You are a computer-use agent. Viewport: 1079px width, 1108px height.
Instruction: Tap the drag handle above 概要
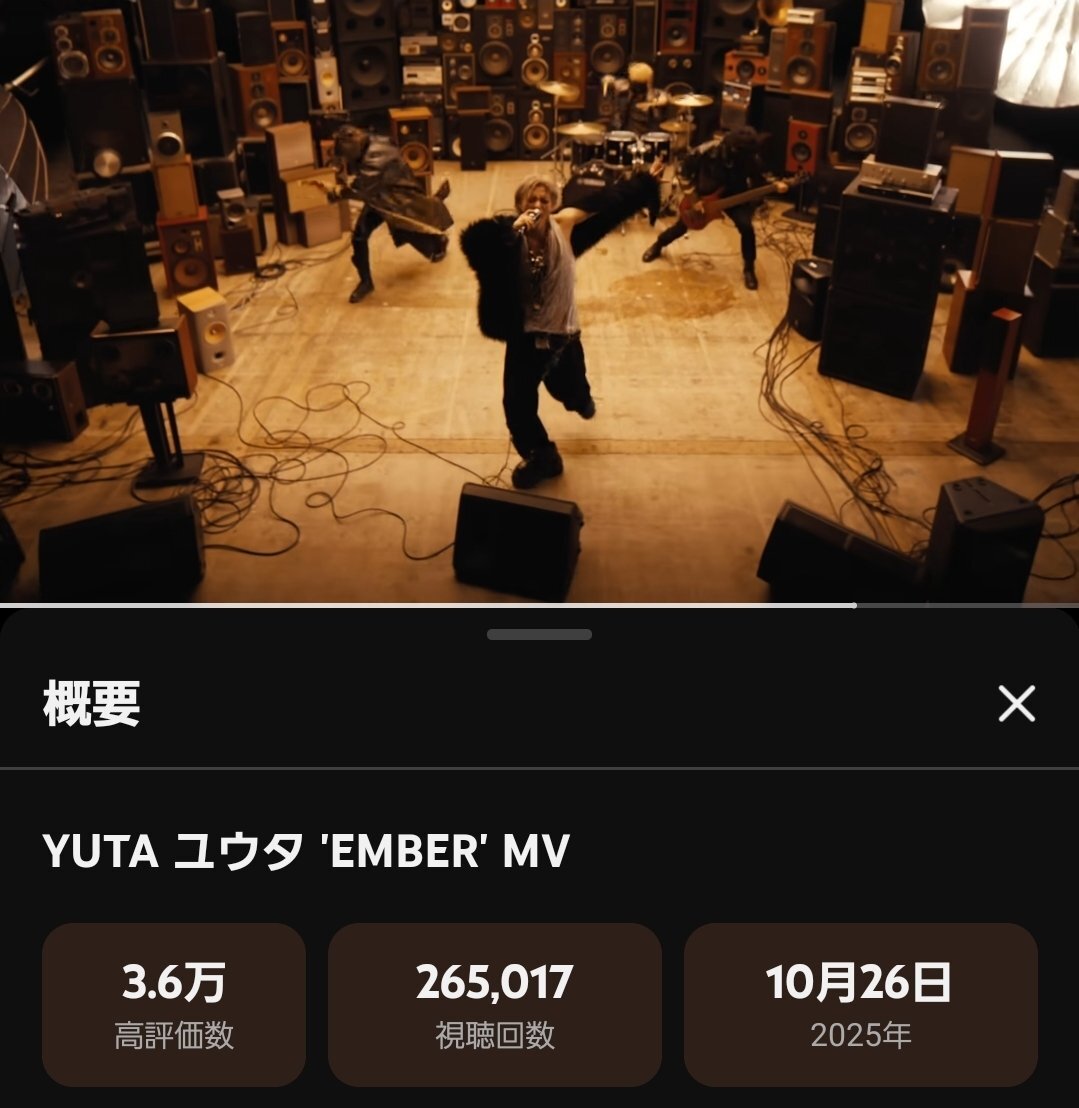pyautogui.click(x=539, y=635)
